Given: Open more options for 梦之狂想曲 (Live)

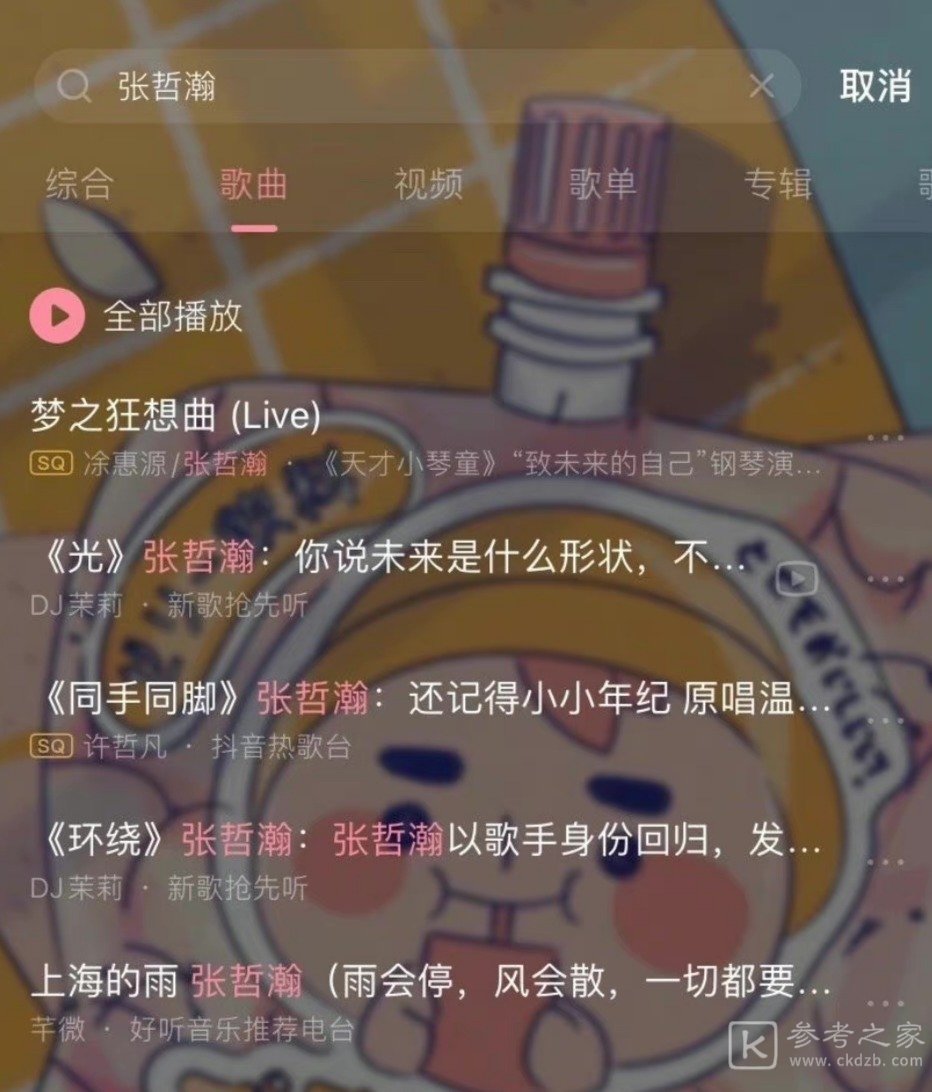Looking at the screenshot, I should coord(885,438).
